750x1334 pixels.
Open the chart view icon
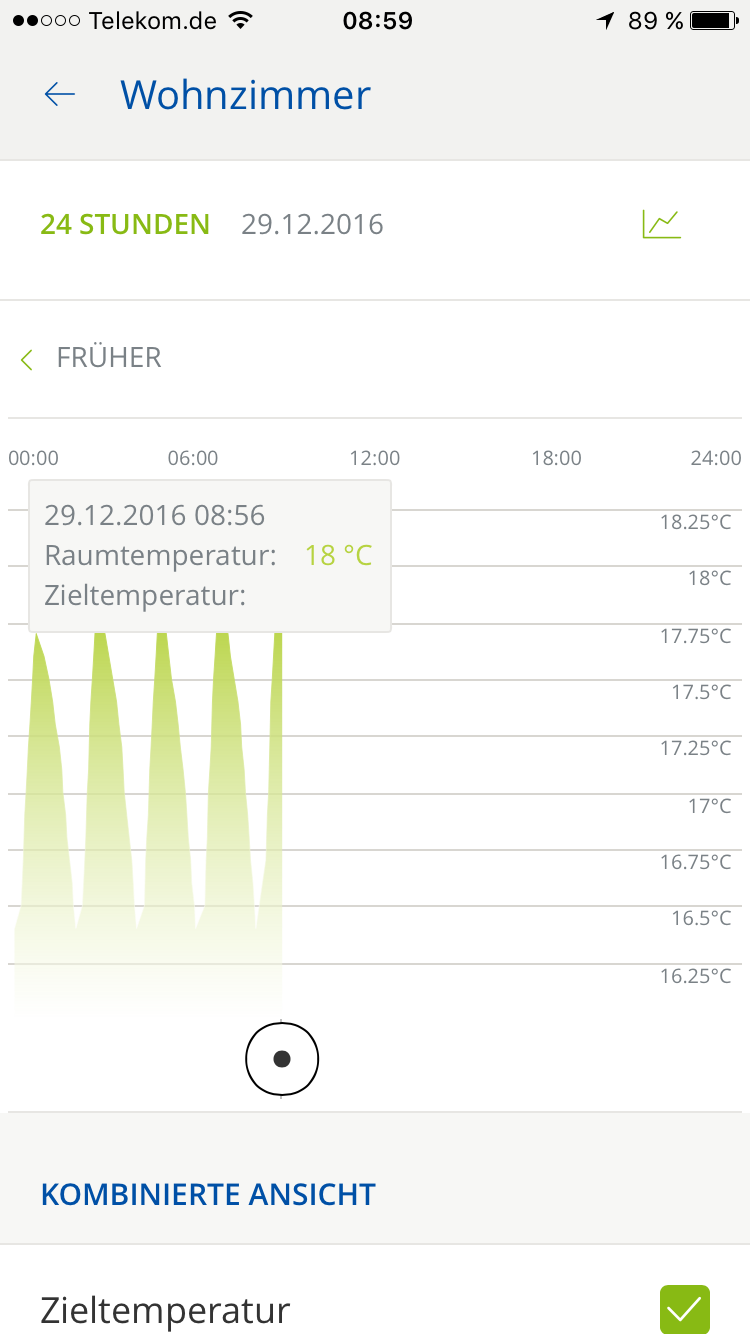(661, 224)
